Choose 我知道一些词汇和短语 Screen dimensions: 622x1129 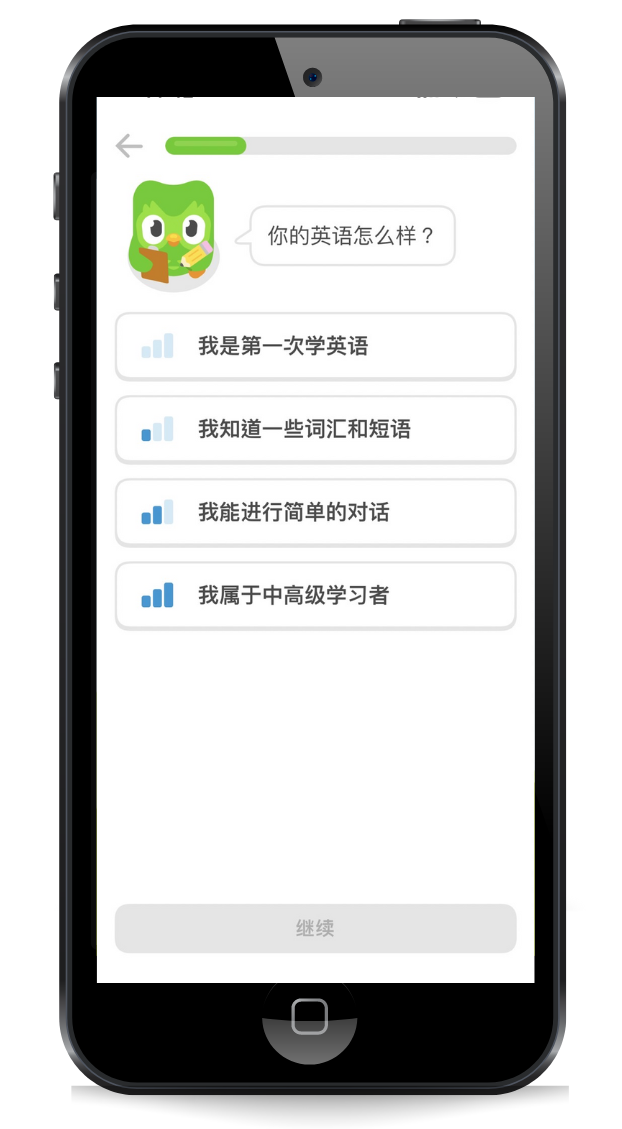point(315,429)
